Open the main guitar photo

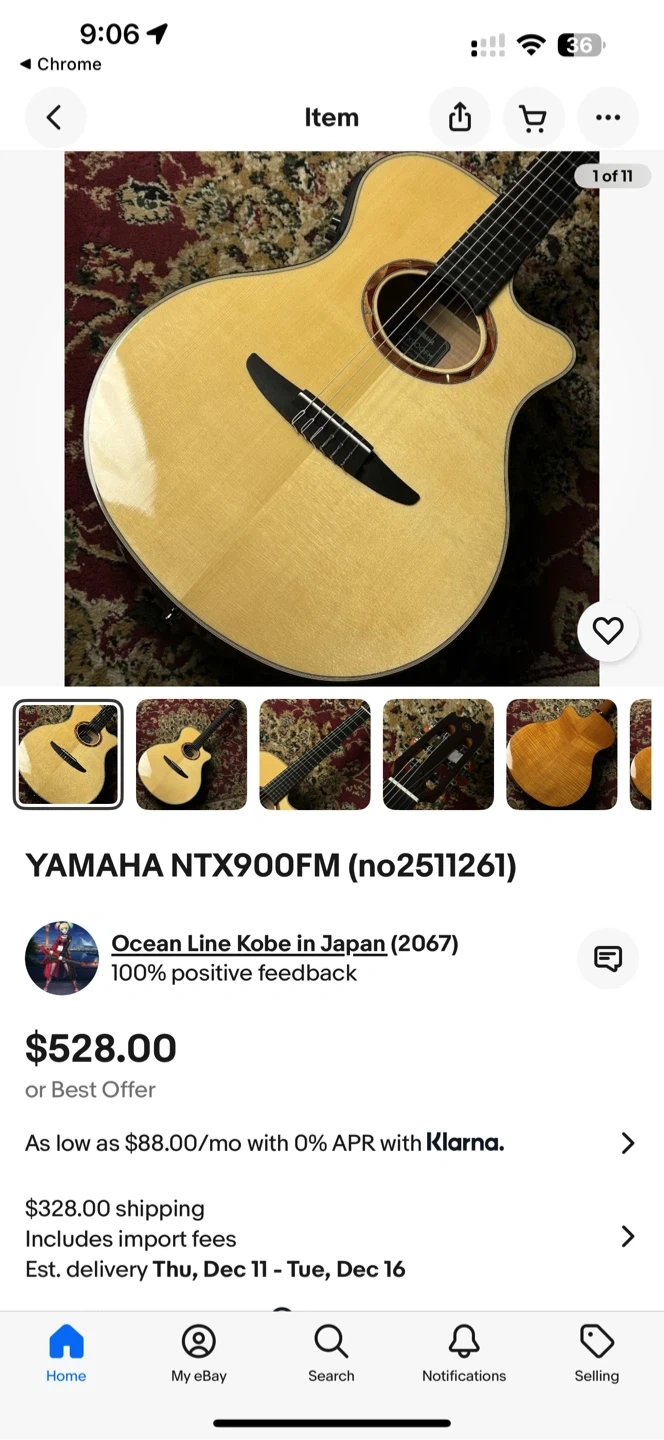(x=332, y=418)
